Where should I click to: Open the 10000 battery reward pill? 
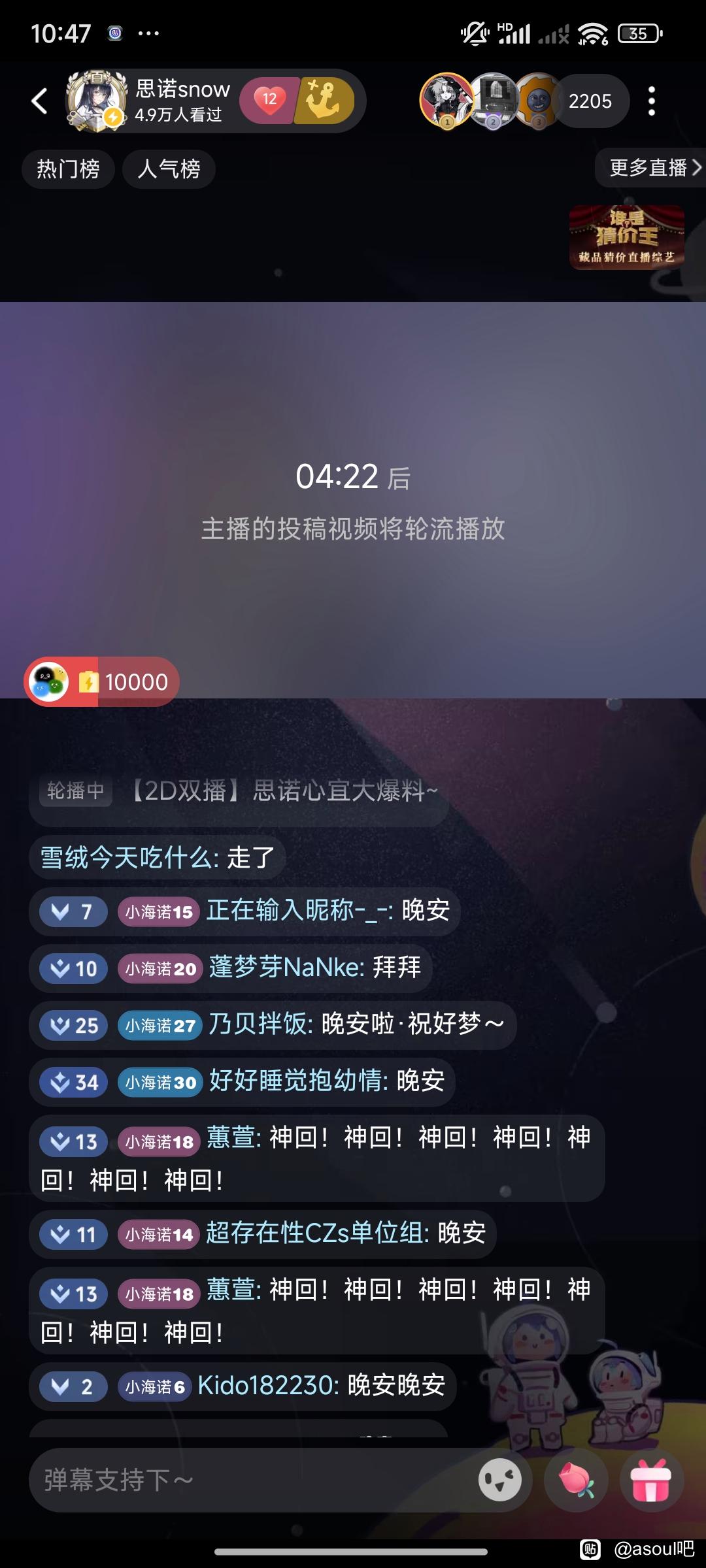click(102, 681)
